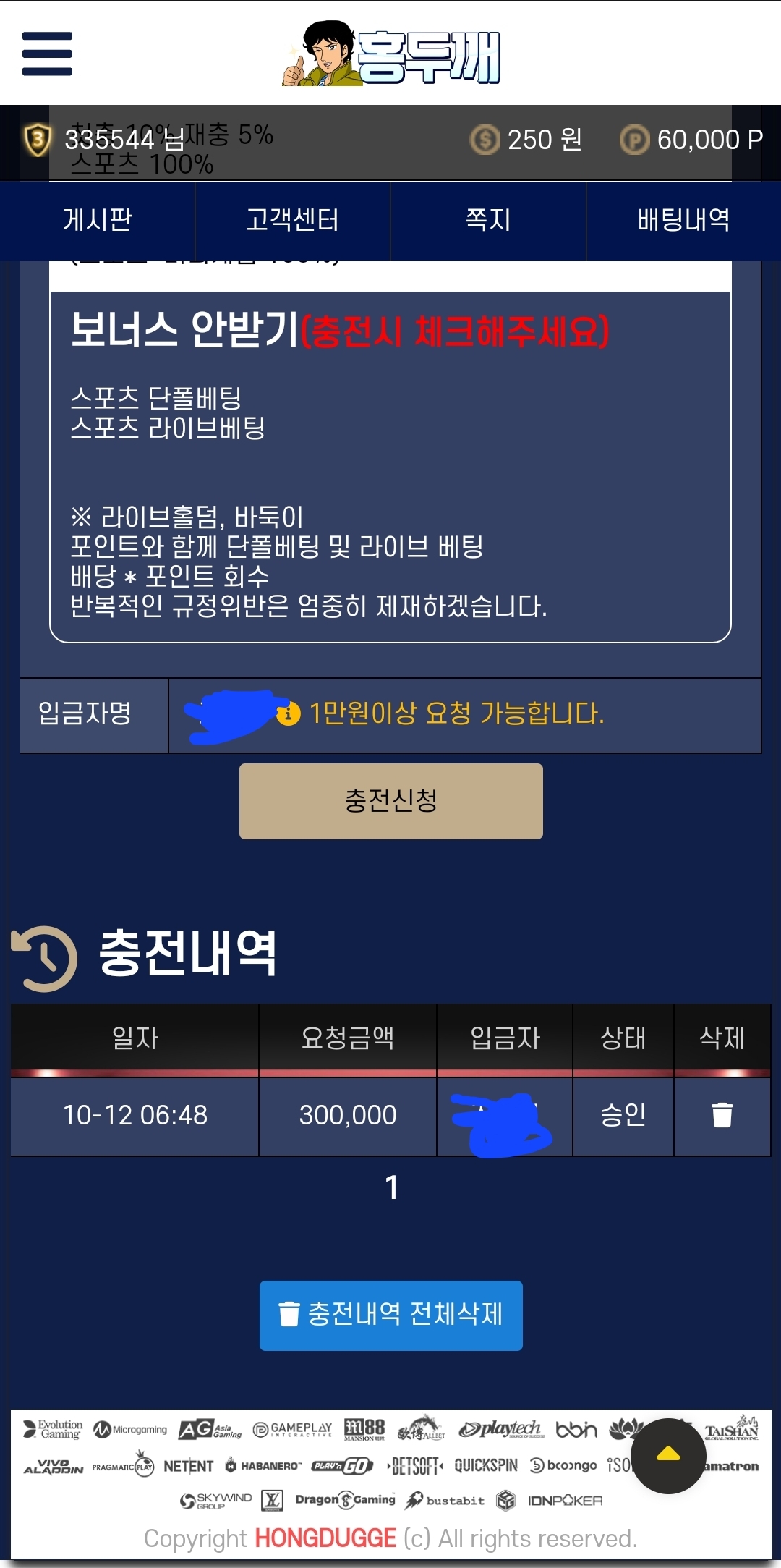Open the 배팅내역 tab
The height and width of the screenshot is (1568, 781).
pyautogui.click(x=683, y=220)
